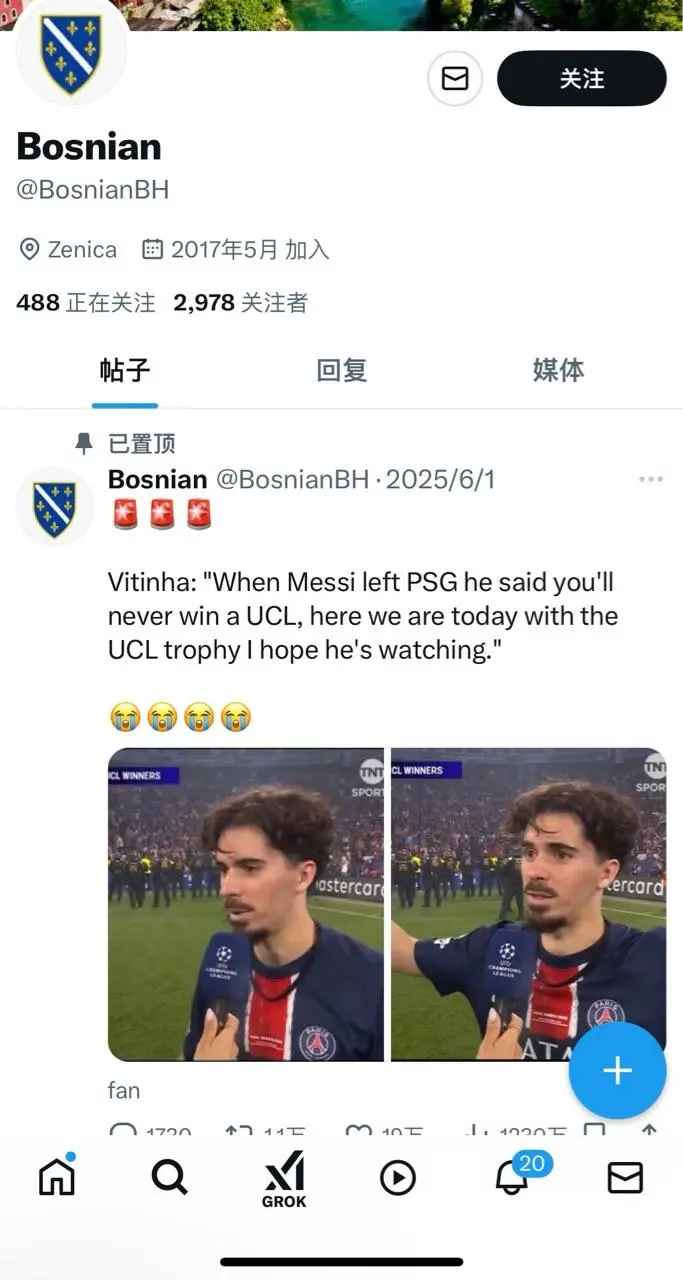Open the Search tab
This screenshot has width=683, height=1280.
170,1178
